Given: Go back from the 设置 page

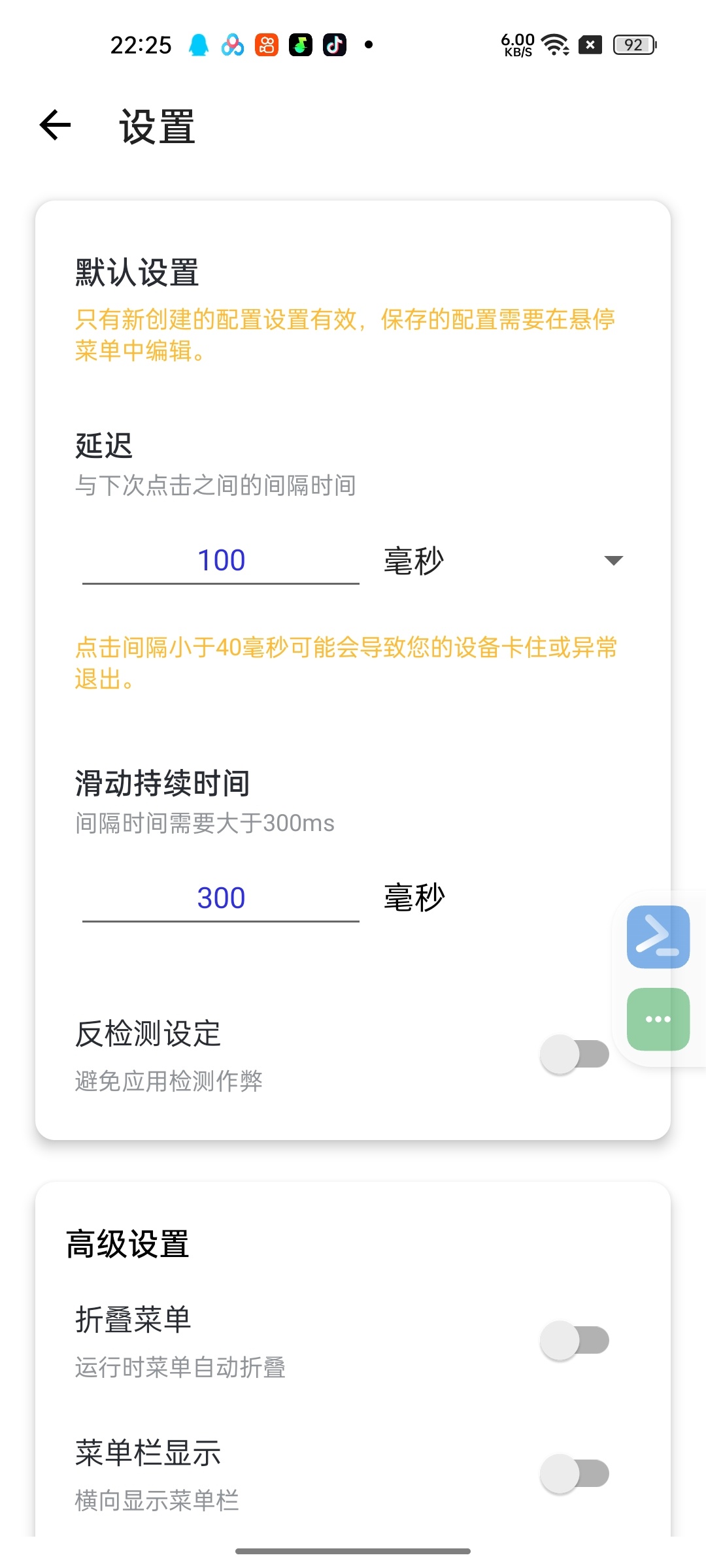Looking at the screenshot, I should pos(56,125).
